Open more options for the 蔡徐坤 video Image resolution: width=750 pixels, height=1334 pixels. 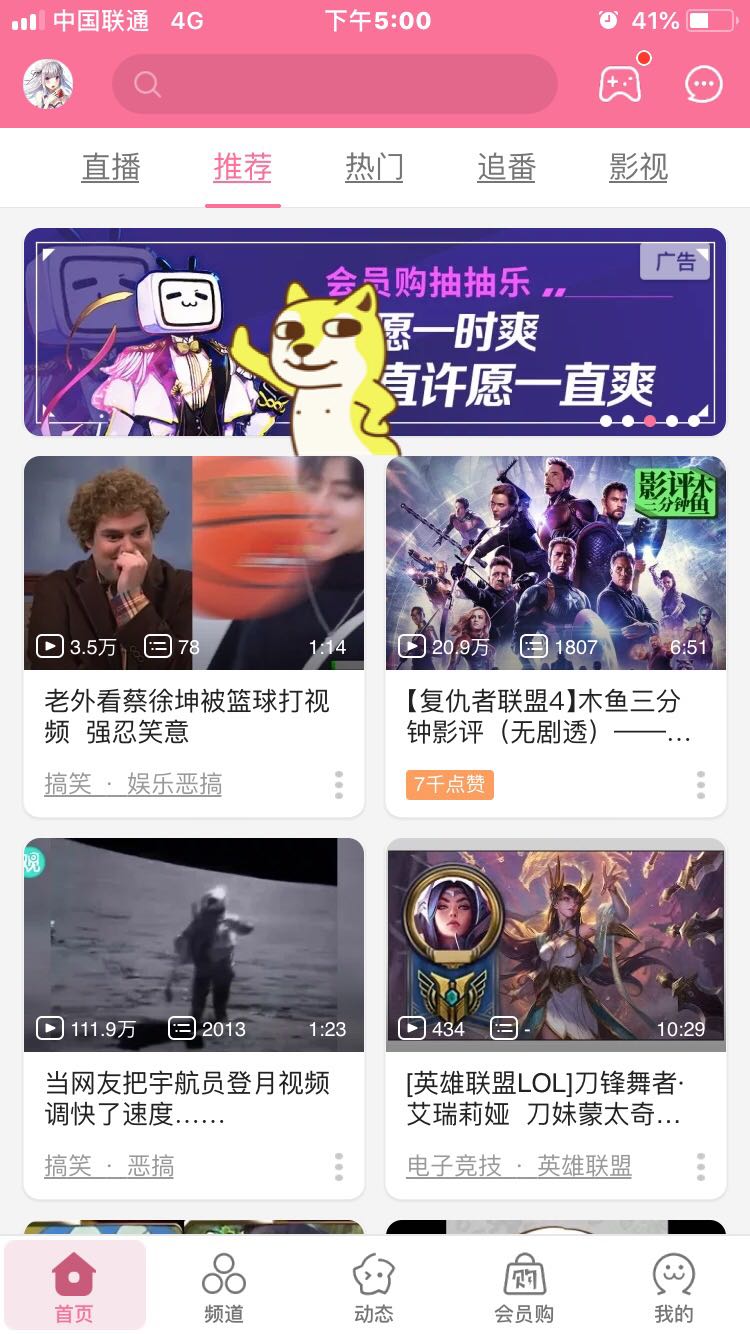pyautogui.click(x=339, y=785)
